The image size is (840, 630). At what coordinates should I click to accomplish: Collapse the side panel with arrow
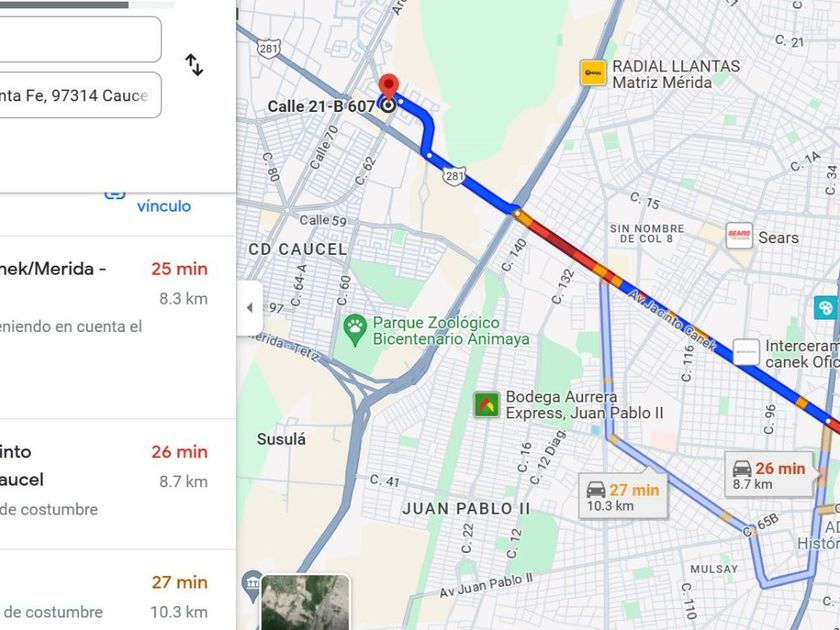250,308
